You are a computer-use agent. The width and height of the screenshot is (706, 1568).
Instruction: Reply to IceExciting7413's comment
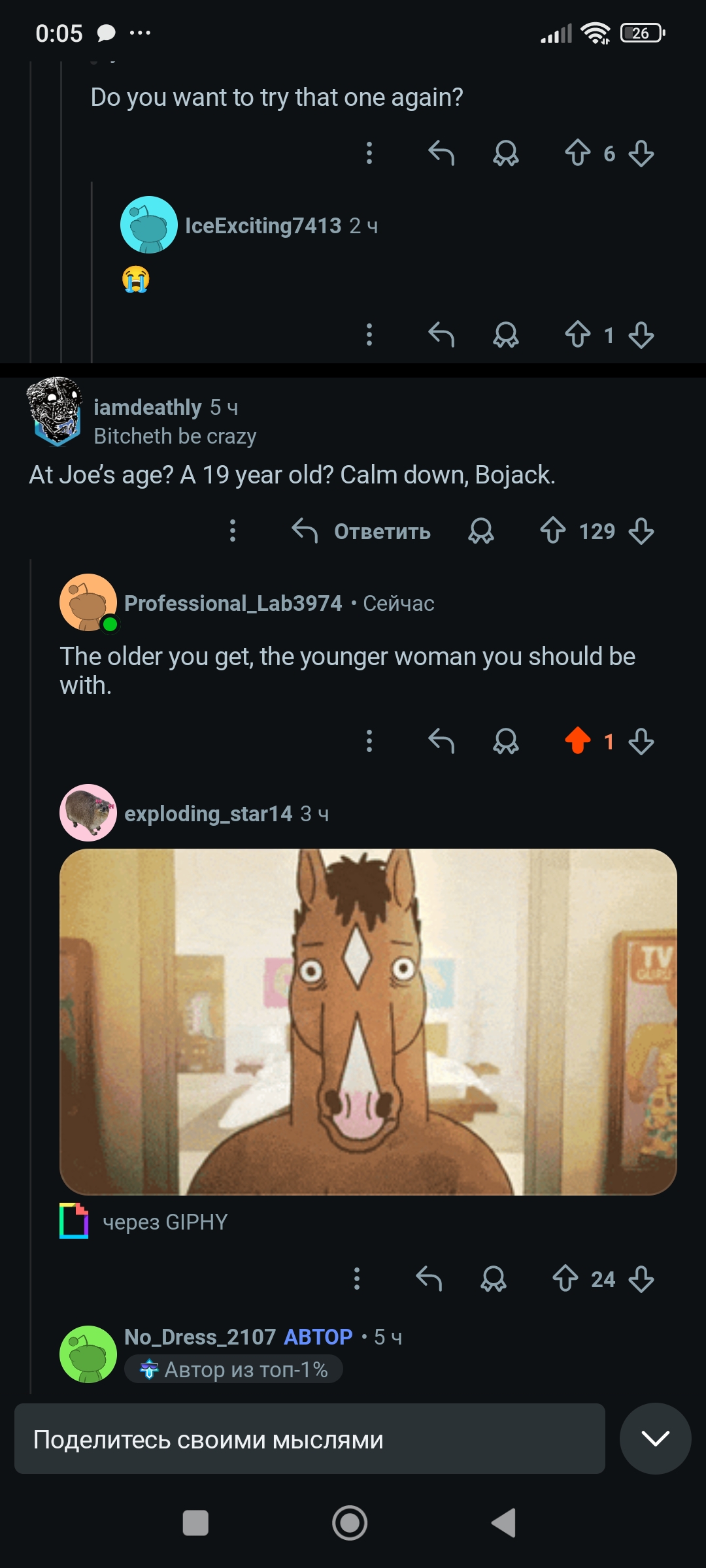[x=441, y=335]
